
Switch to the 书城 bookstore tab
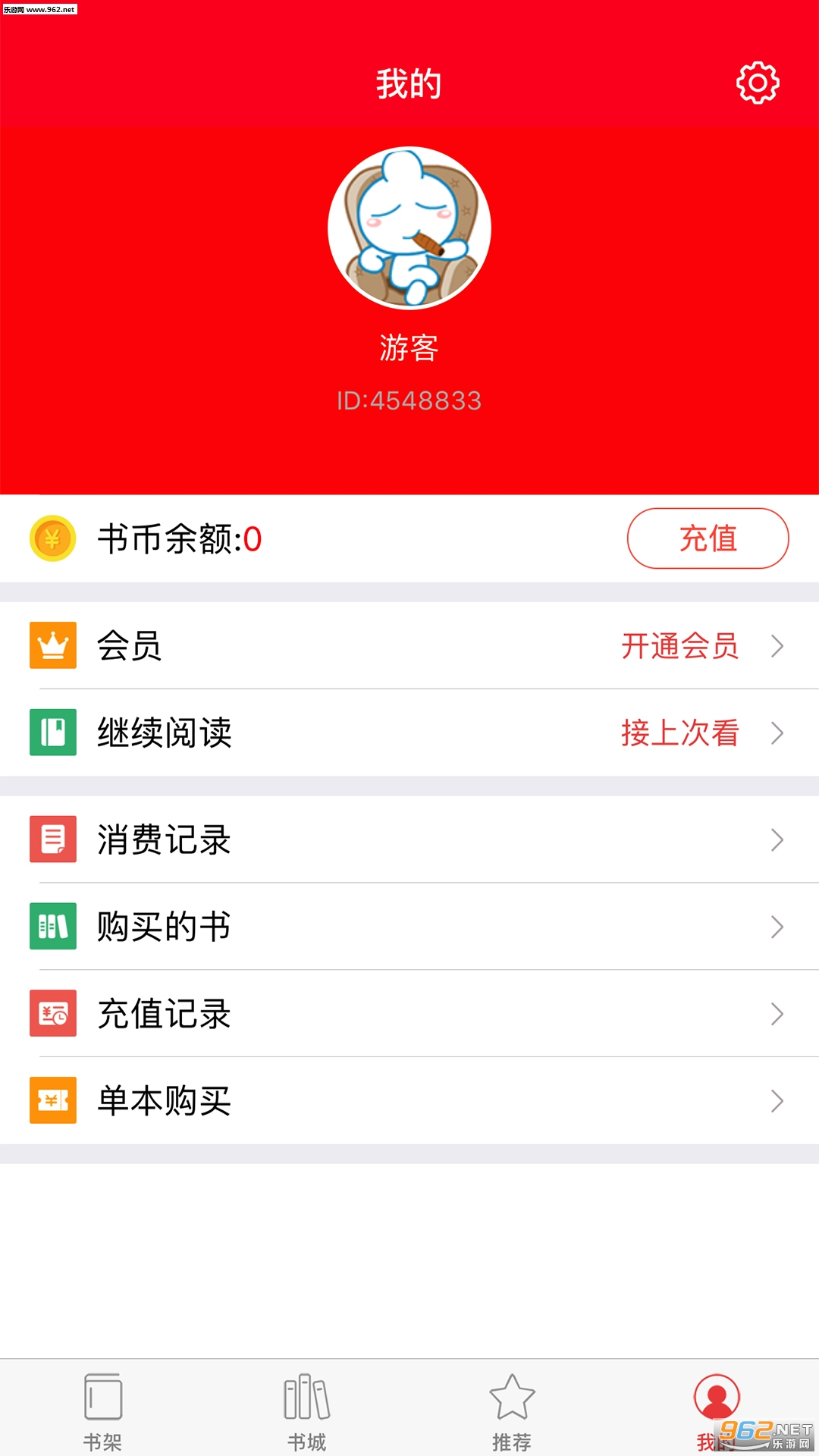pos(307,1409)
